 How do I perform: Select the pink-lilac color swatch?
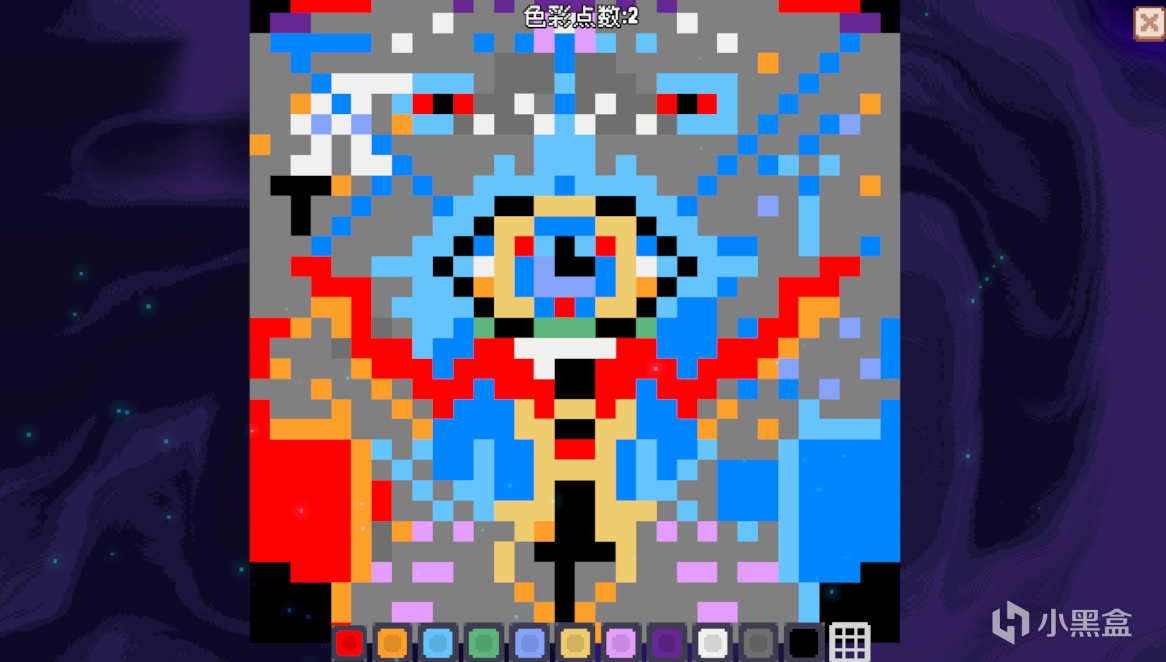619,642
